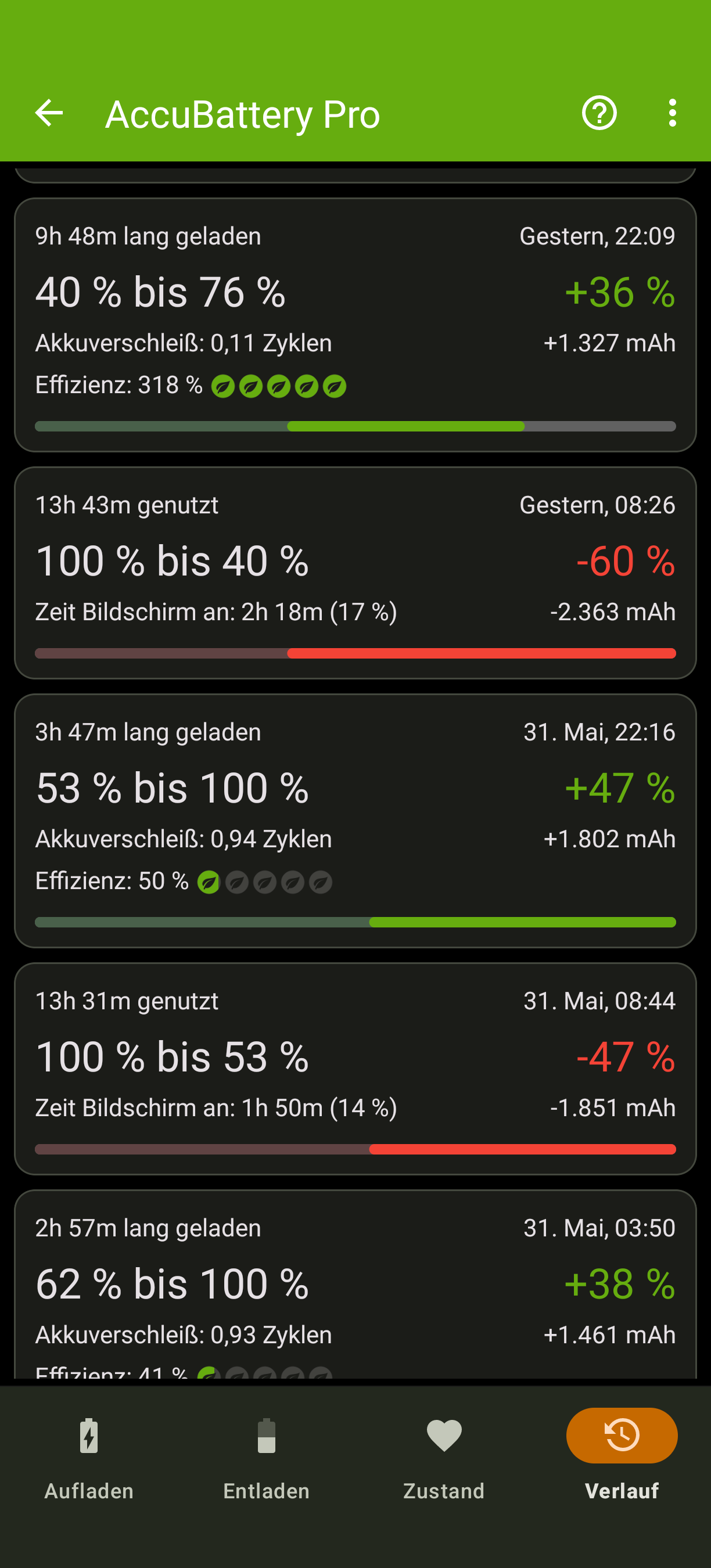View the 100 % bis 53 % usage session
This screenshot has width=711, height=1568.
pos(355,1069)
